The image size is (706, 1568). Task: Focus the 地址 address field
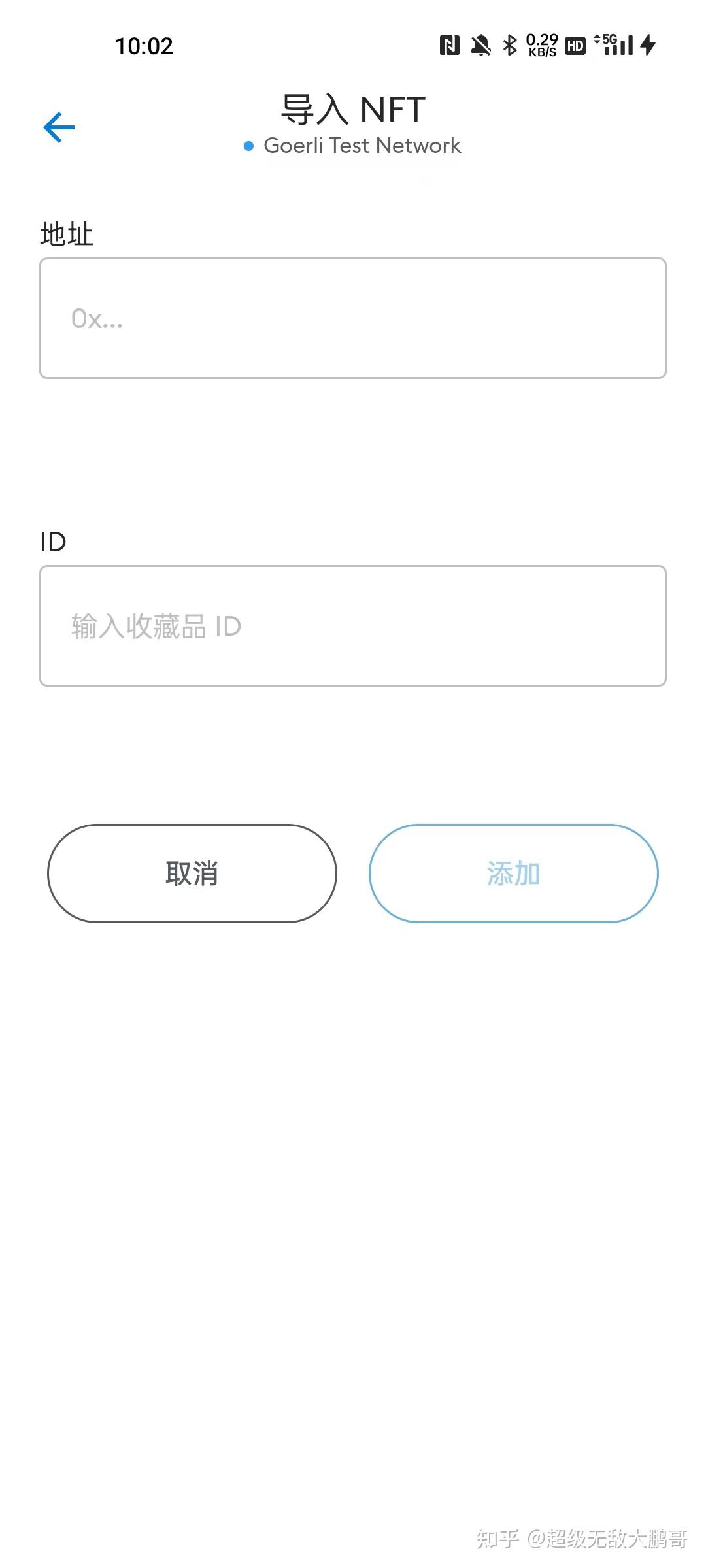click(353, 318)
